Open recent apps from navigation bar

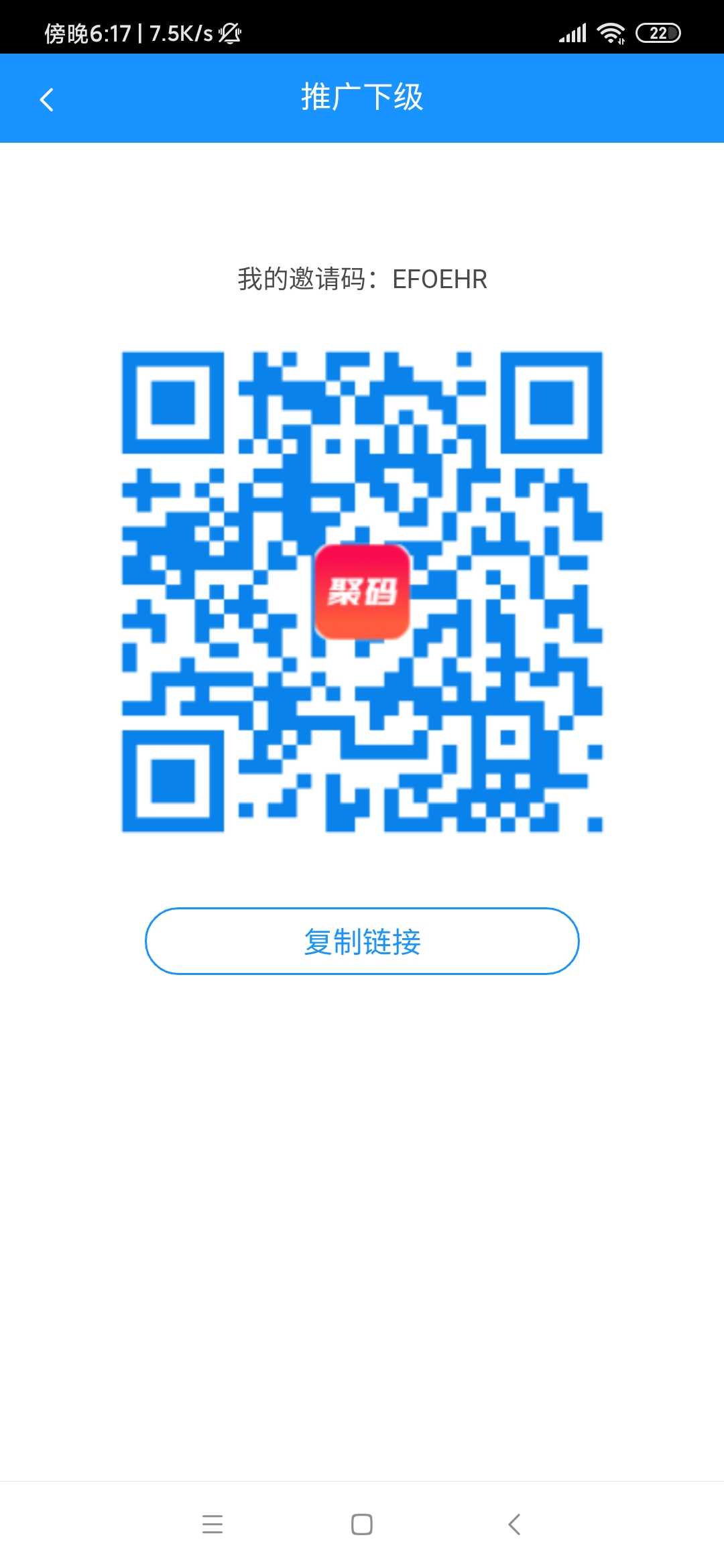[213, 1524]
